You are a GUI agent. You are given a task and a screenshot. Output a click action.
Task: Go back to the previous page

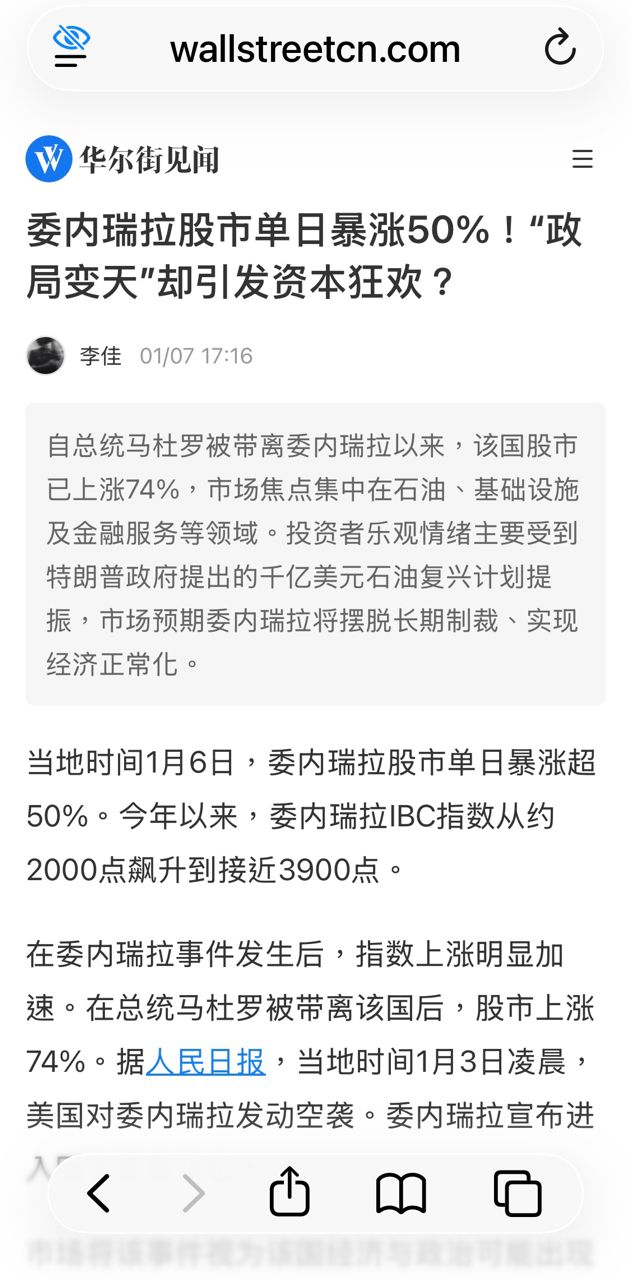[98, 1194]
